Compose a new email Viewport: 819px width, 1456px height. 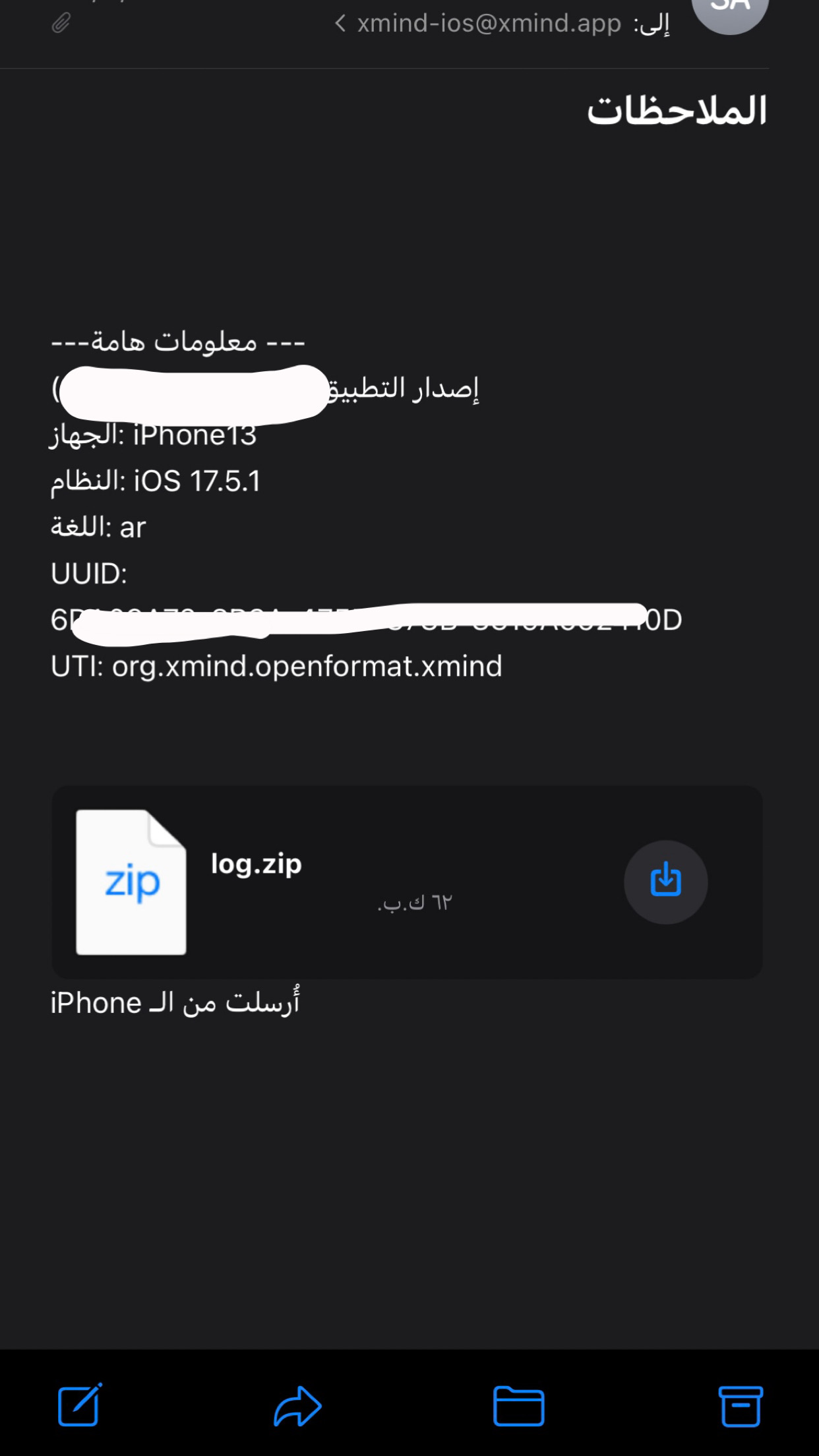pyautogui.click(x=80, y=1405)
